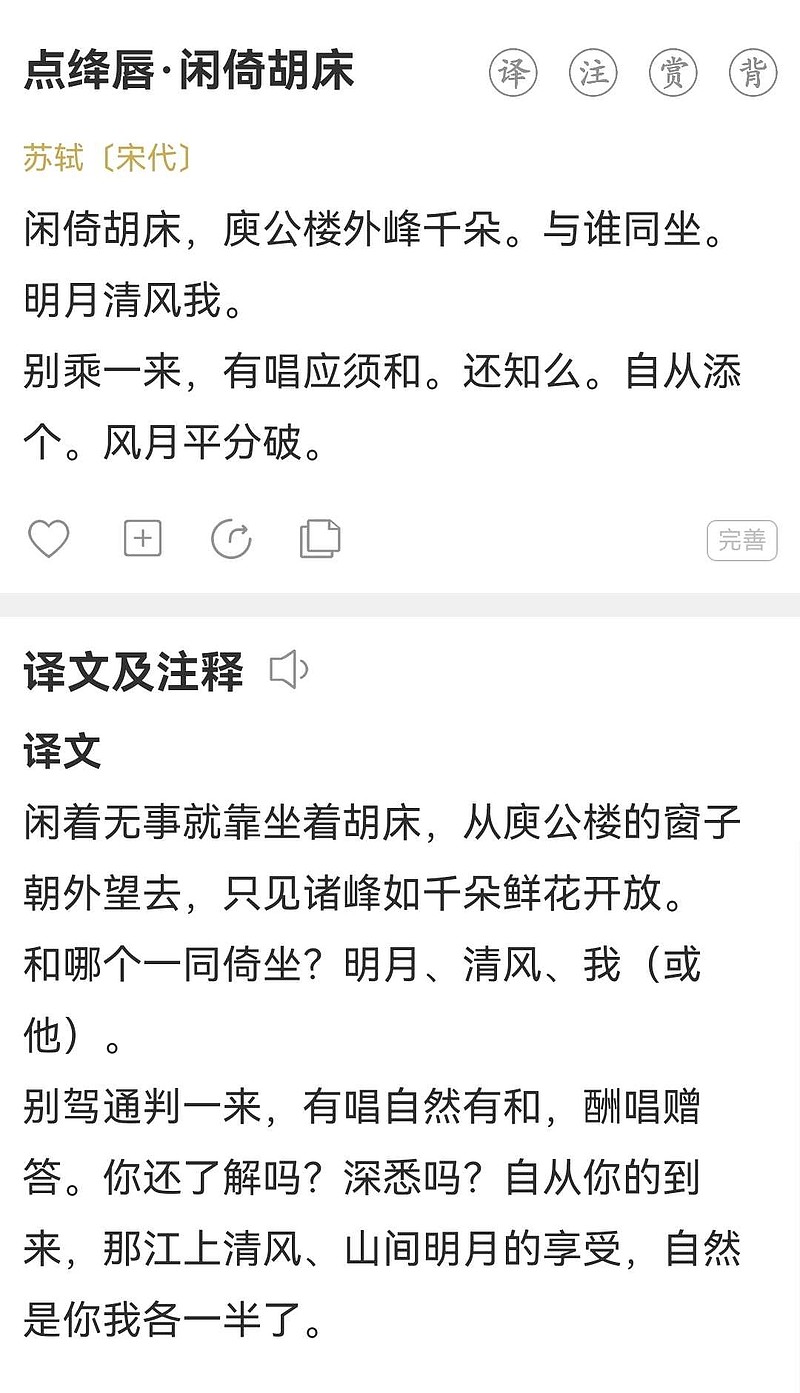800x1393 pixels.
Task: Share the poem using the arrow icon
Action: tap(231, 539)
